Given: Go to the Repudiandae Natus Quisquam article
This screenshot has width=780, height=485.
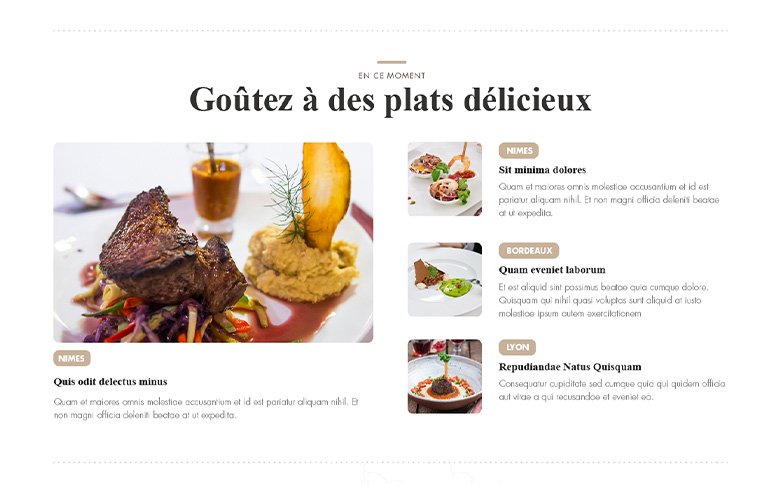Looking at the screenshot, I should coord(570,367).
